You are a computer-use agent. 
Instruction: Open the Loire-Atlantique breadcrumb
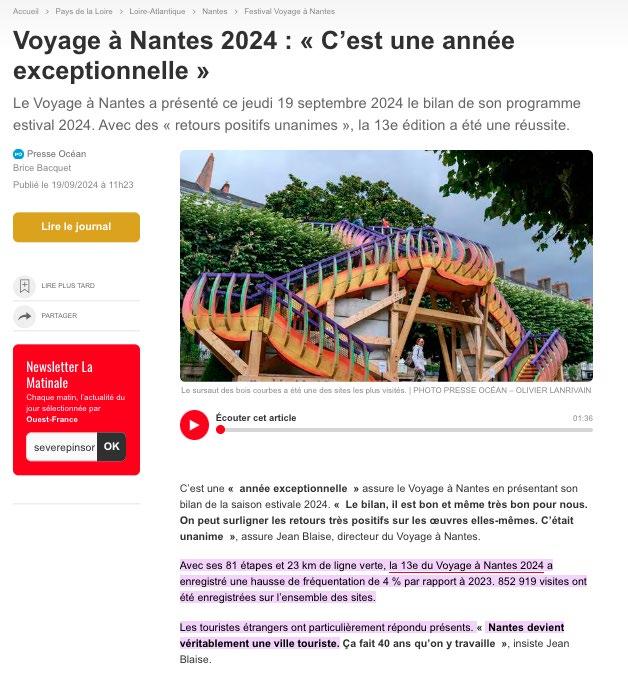157,11
